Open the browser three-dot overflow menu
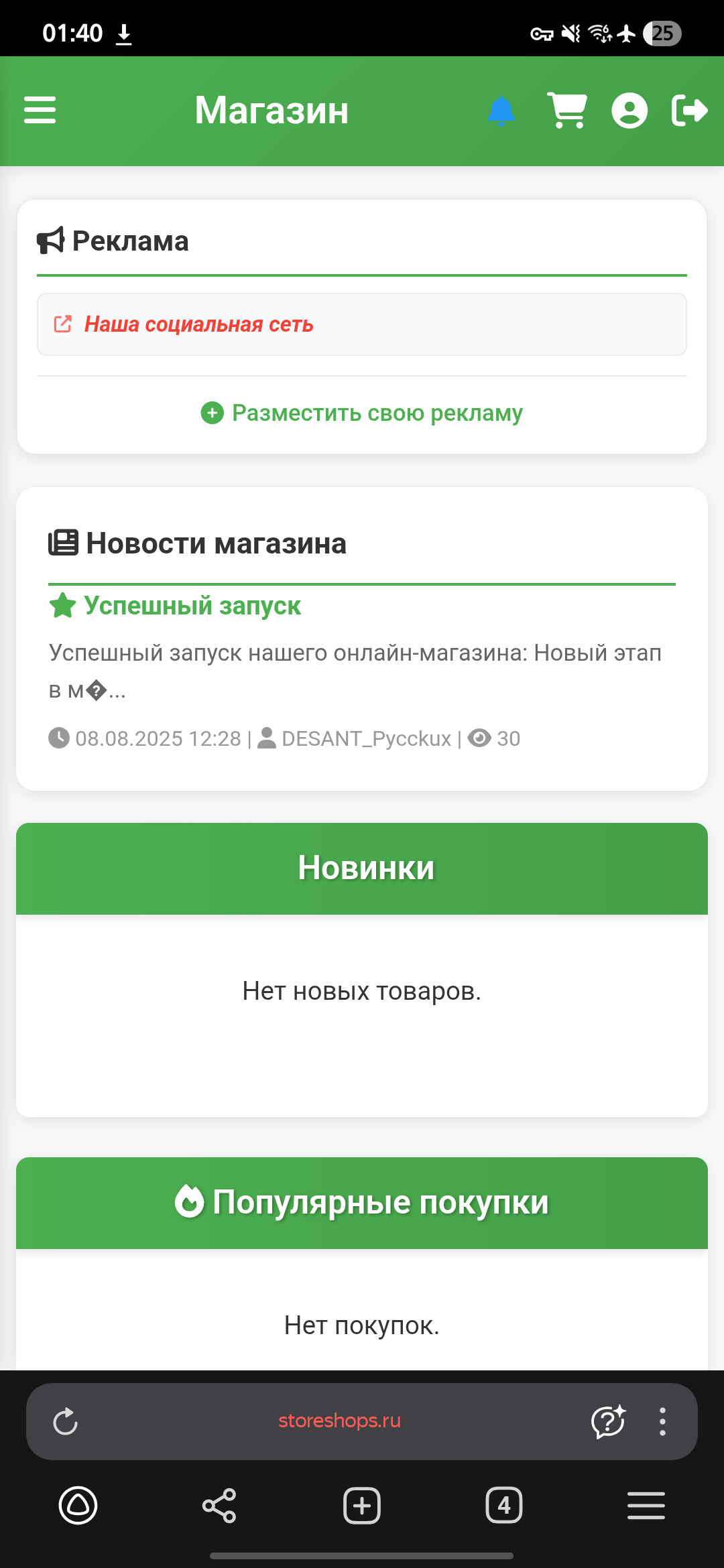 point(662,1421)
